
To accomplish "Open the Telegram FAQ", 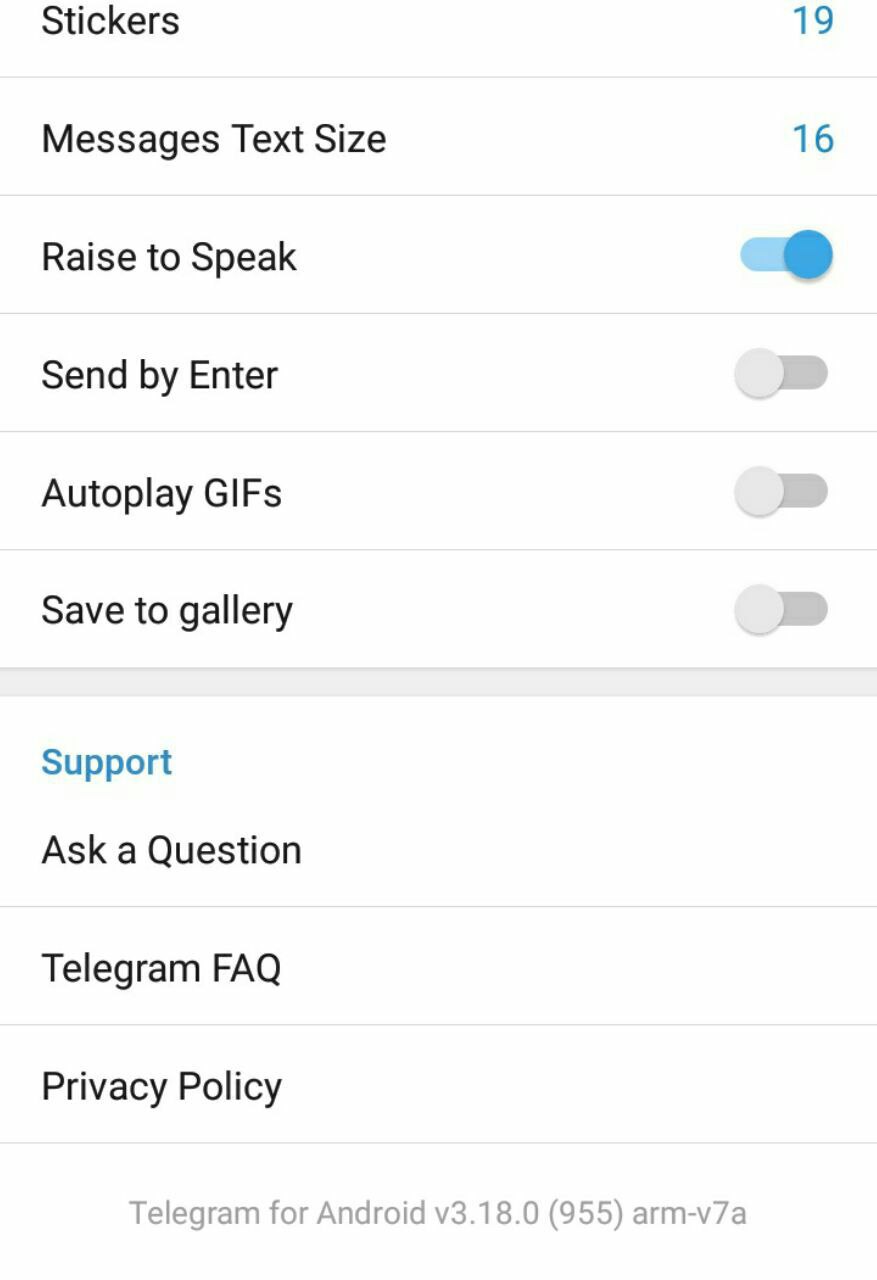I will pos(438,968).
